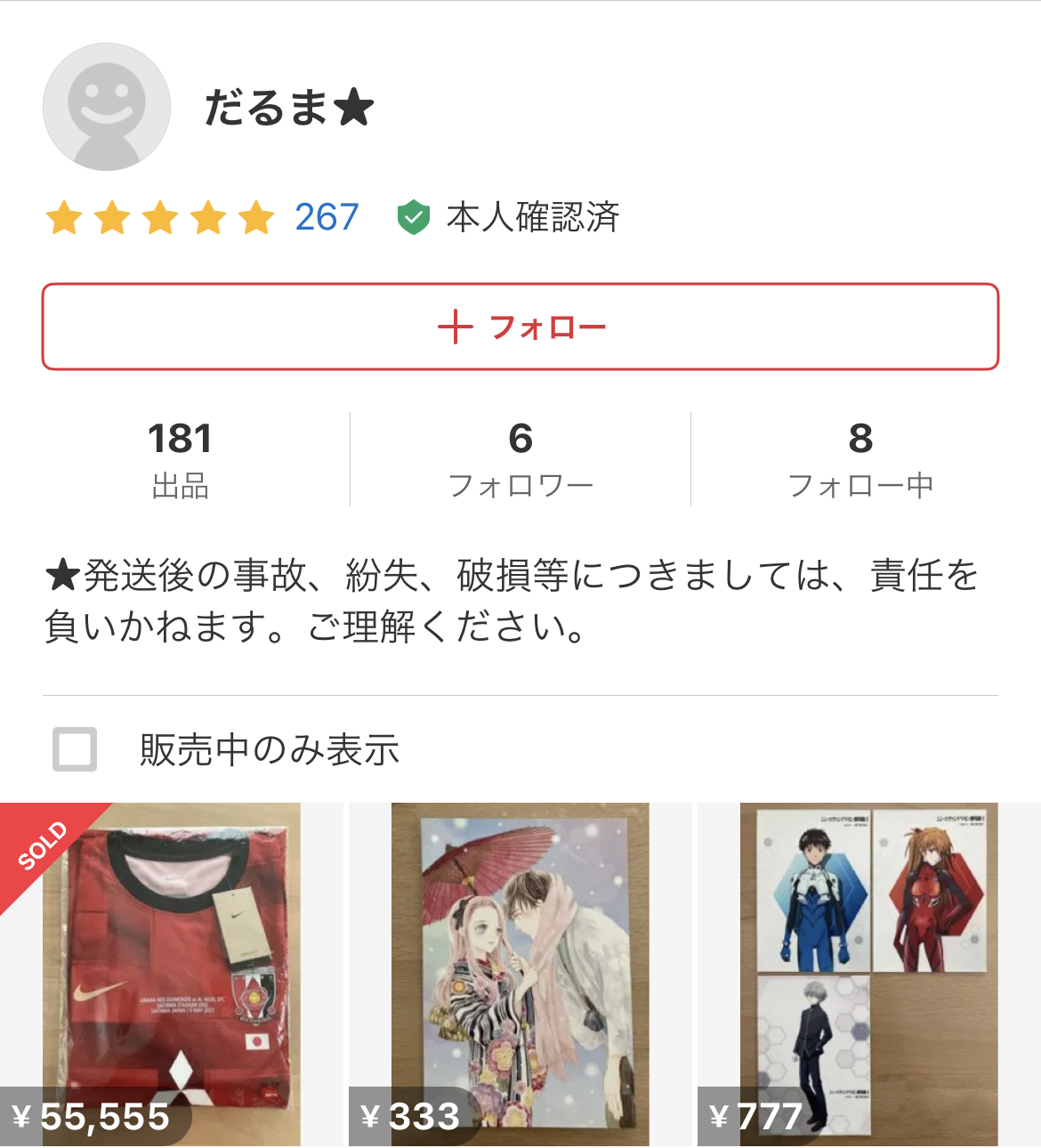The height and width of the screenshot is (1148, 1041).
Task: Open the 267 seller reviews
Action: coord(327,217)
